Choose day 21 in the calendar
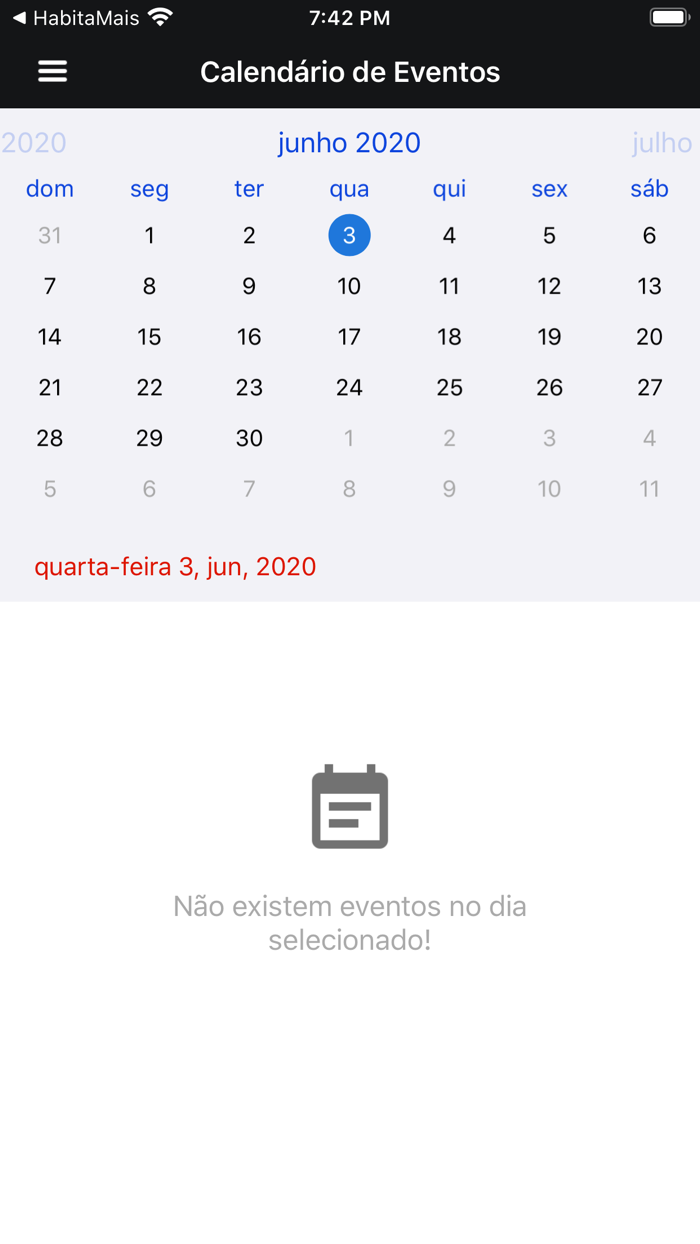700x1244 pixels. [49, 387]
